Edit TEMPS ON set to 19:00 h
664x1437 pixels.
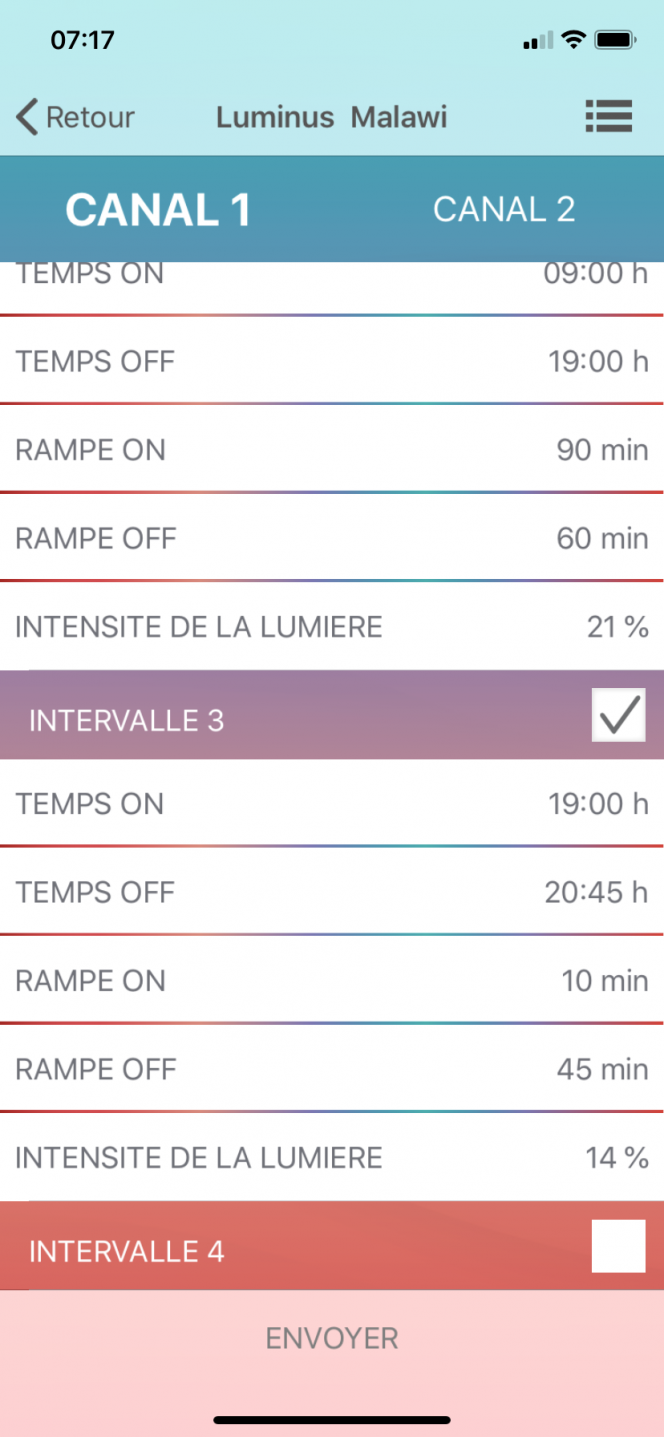click(x=332, y=803)
